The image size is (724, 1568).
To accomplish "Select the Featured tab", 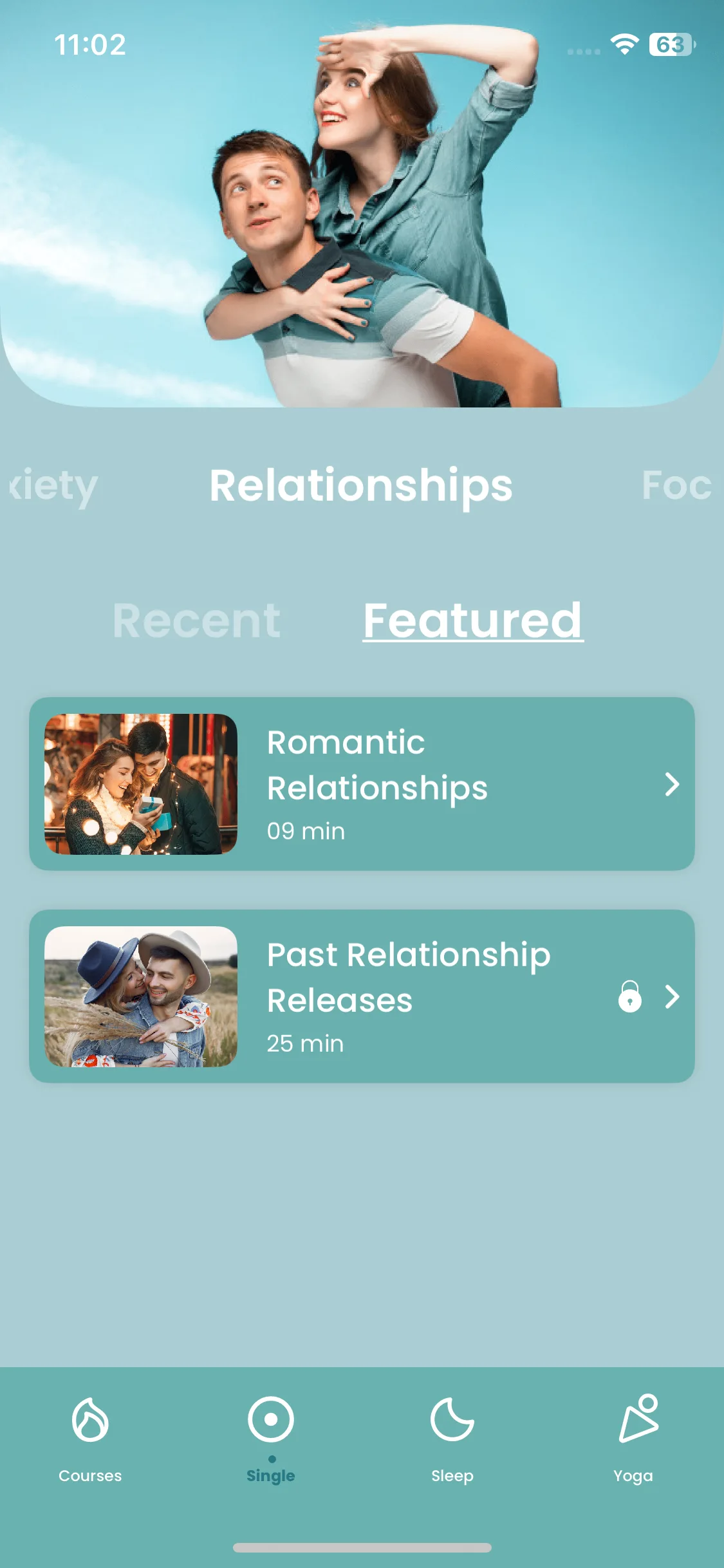I will click(x=473, y=621).
